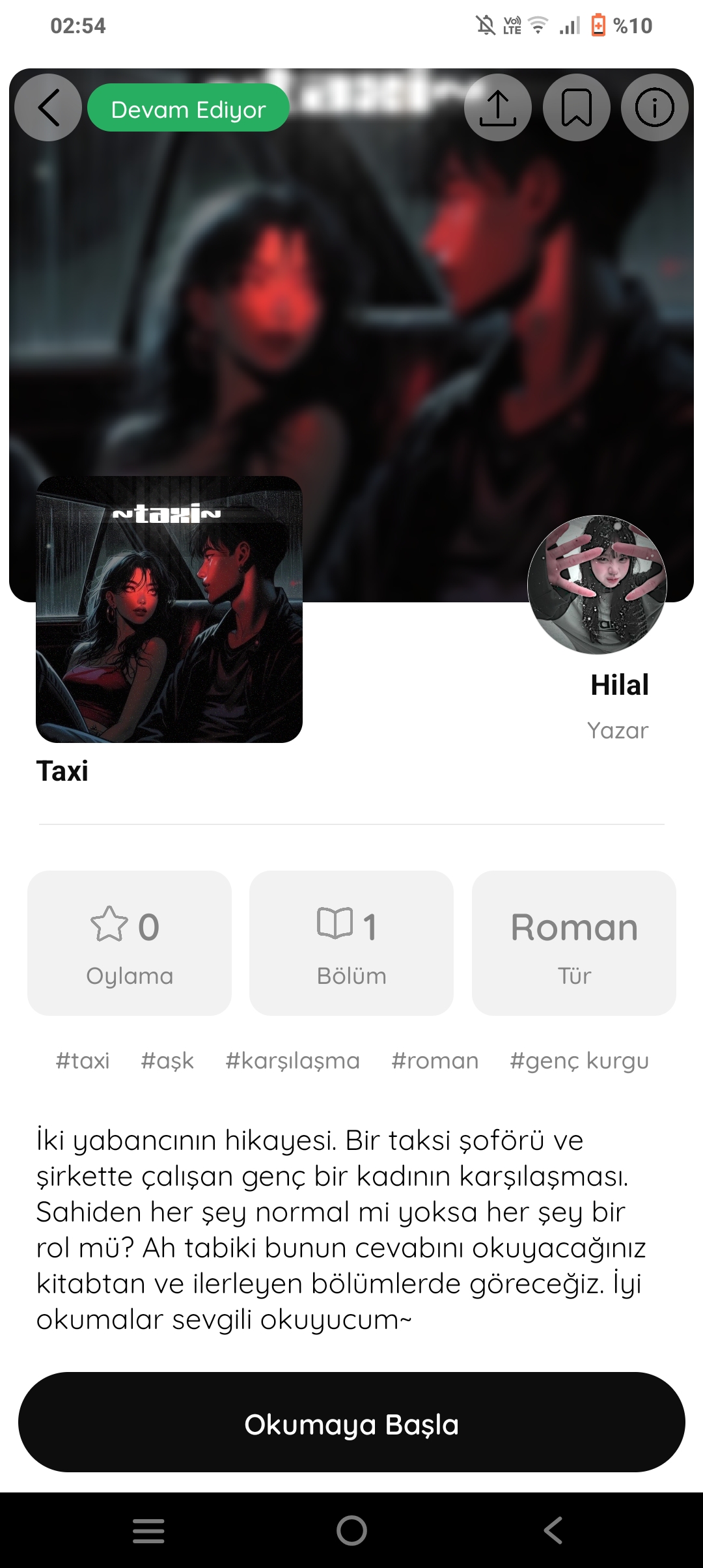This screenshot has width=703, height=1568.
Task: Open recent apps from navigation bar
Action: pos(148,1530)
